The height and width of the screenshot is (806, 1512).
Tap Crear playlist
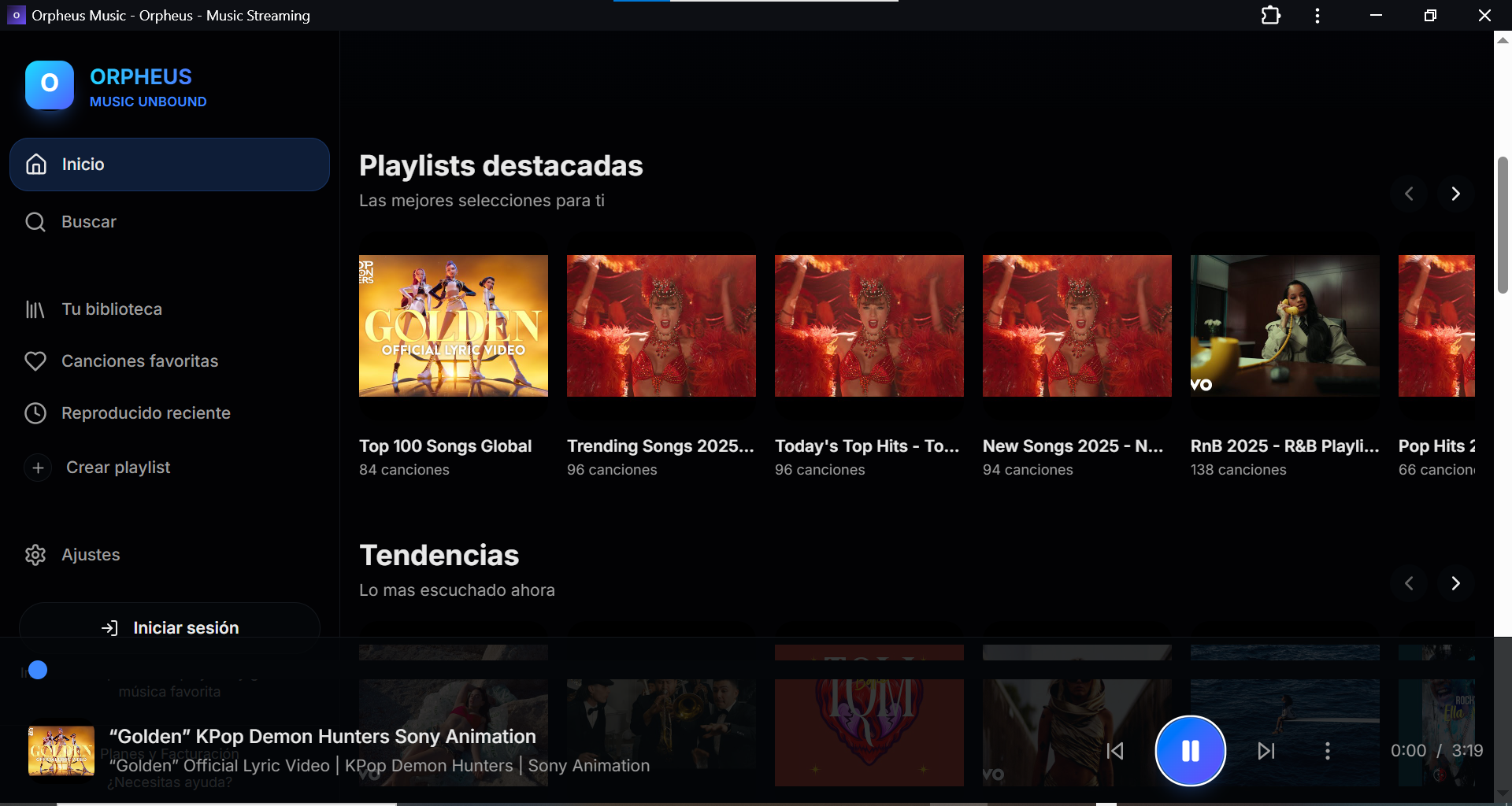(x=117, y=468)
